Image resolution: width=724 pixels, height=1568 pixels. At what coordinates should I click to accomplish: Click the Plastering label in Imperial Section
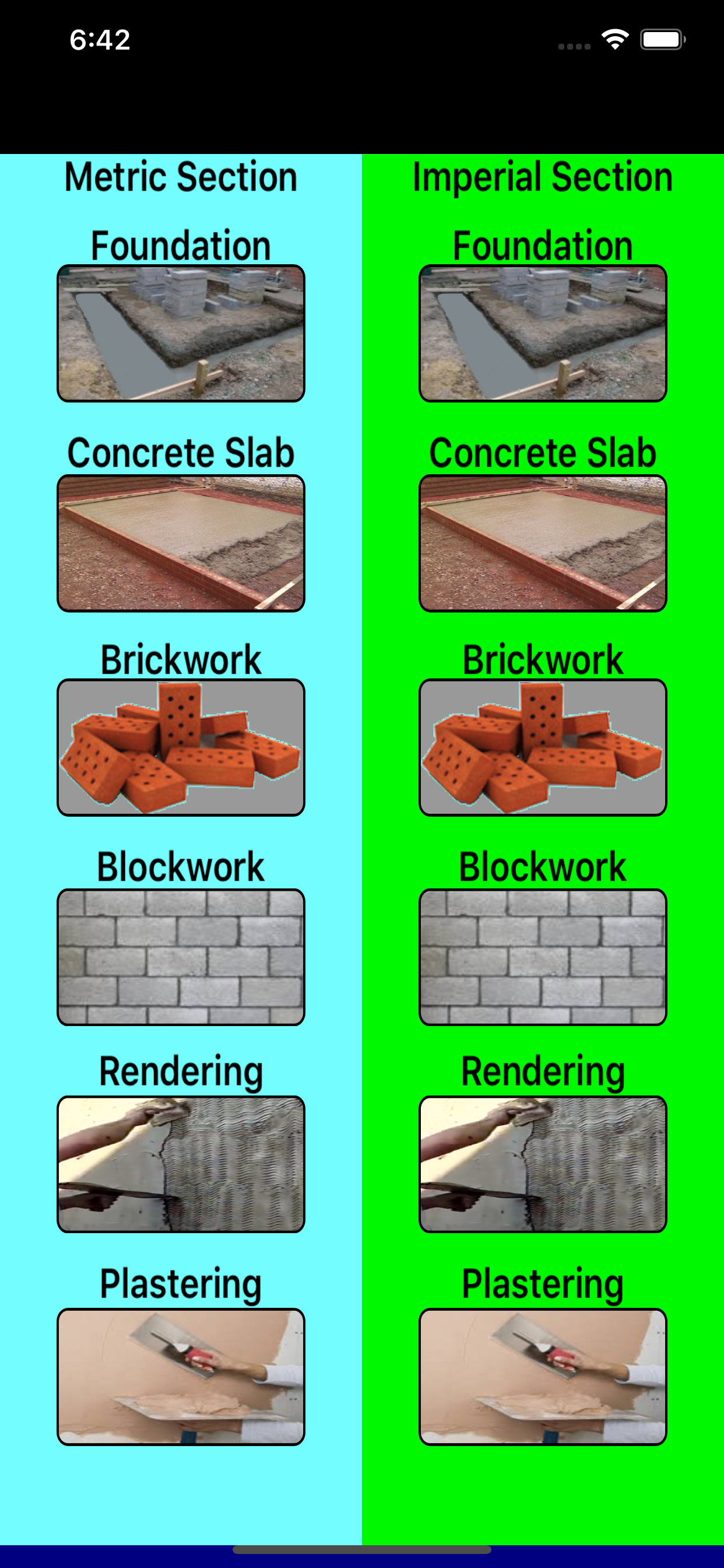(x=543, y=1283)
